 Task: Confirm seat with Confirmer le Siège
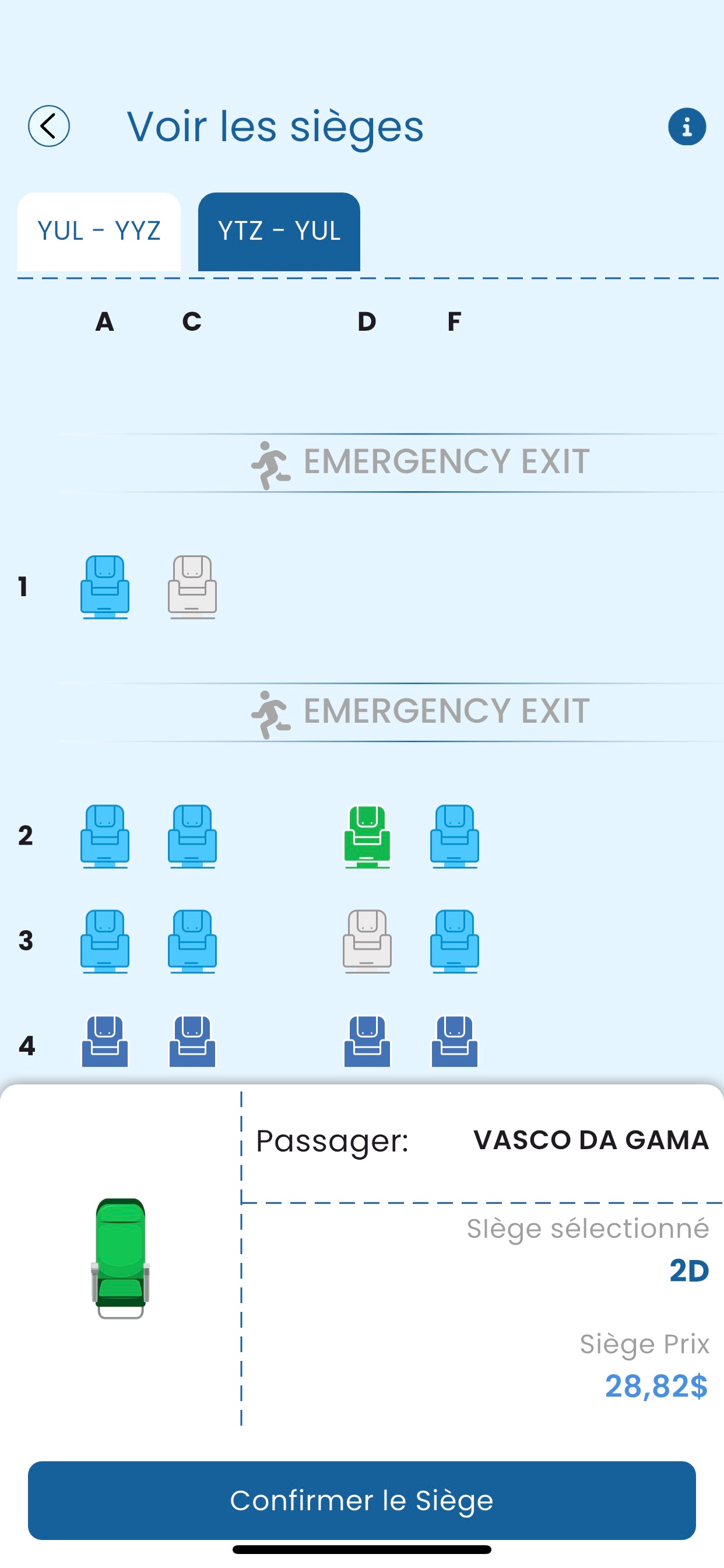362,1500
